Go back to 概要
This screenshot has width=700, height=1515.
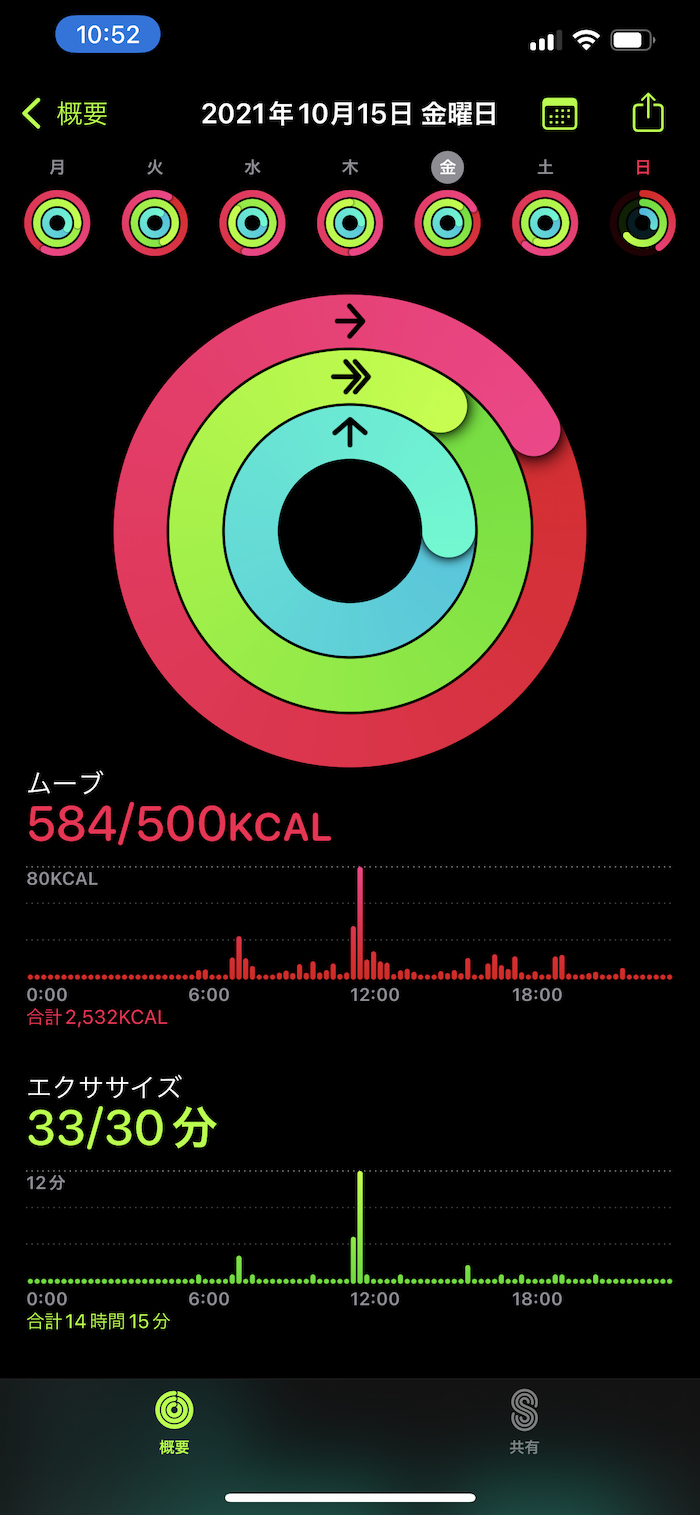coord(66,114)
